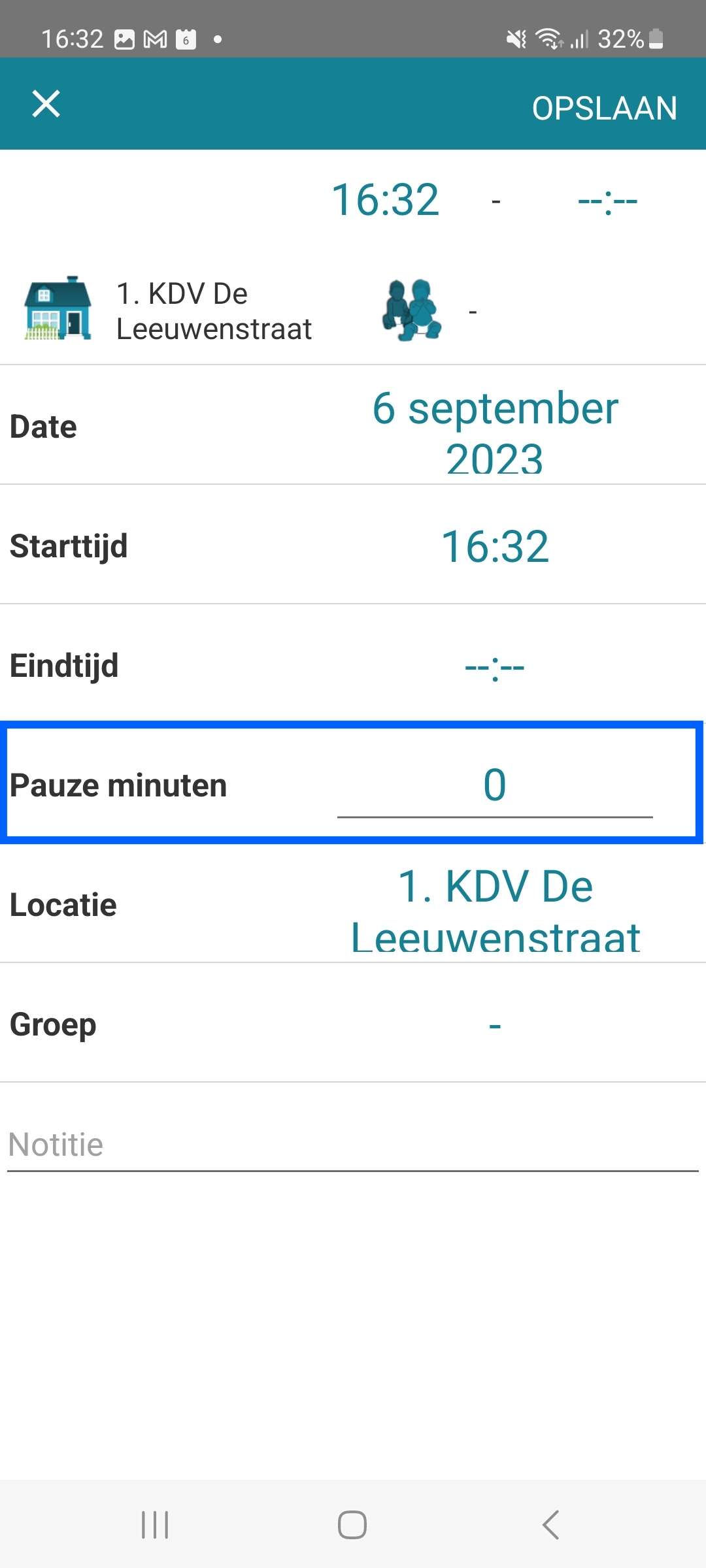
Task: Set the Eindtijd time
Action: 495,666
